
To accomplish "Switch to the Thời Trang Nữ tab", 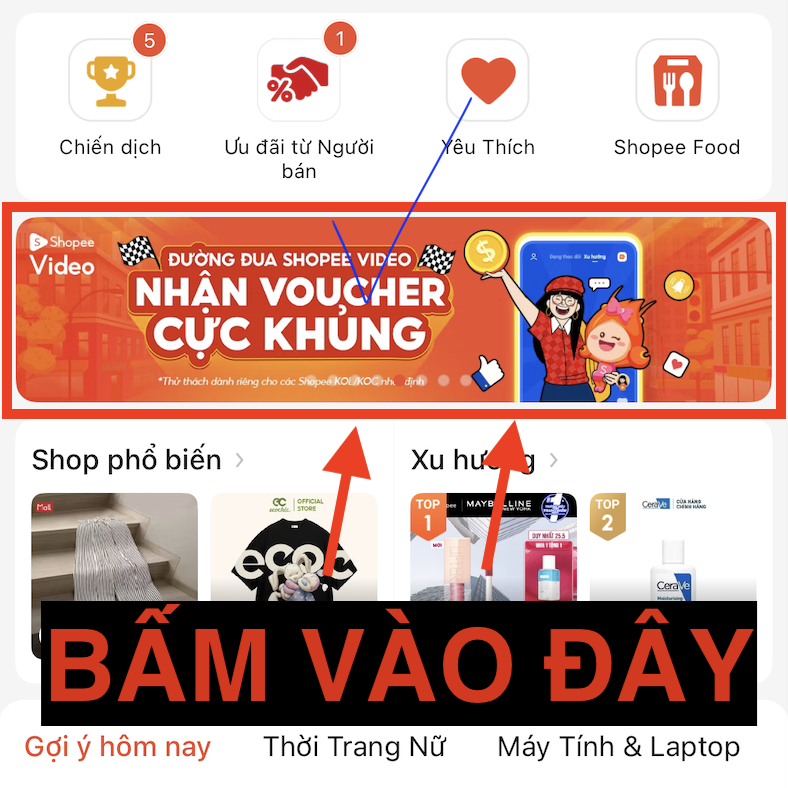I will coord(354,747).
